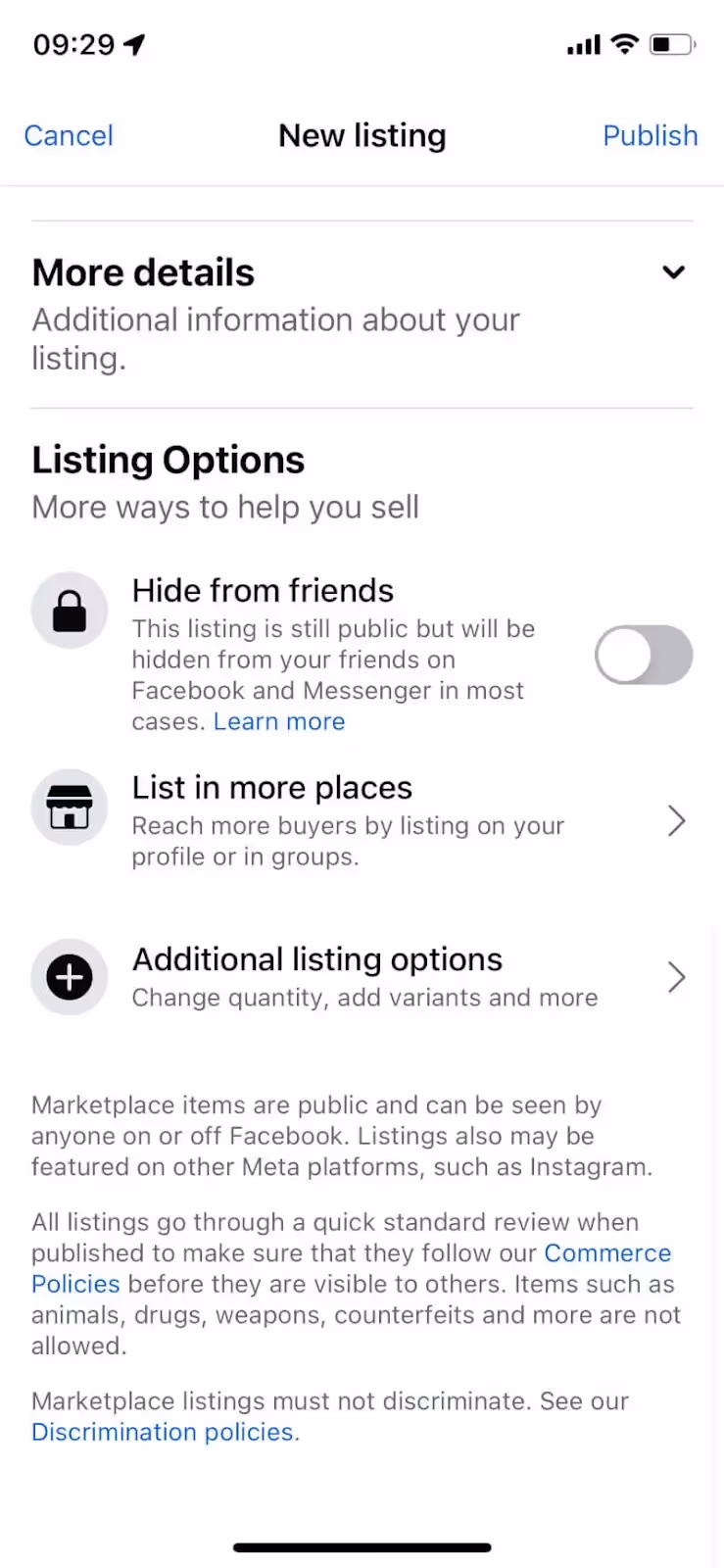Enable the Hide from friends switch

point(644,655)
